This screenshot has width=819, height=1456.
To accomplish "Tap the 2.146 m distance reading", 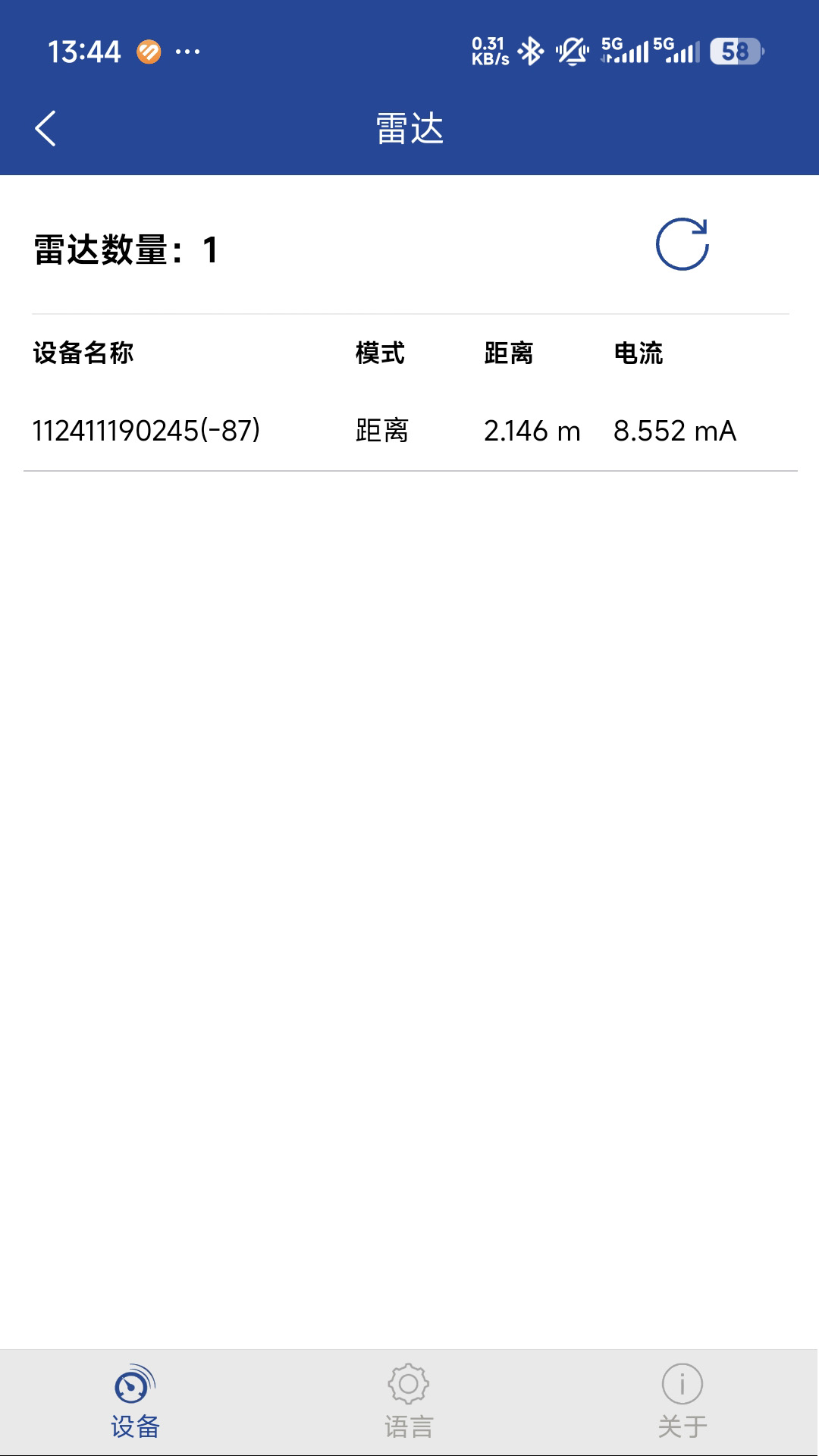I will click(x=532, y=431).
